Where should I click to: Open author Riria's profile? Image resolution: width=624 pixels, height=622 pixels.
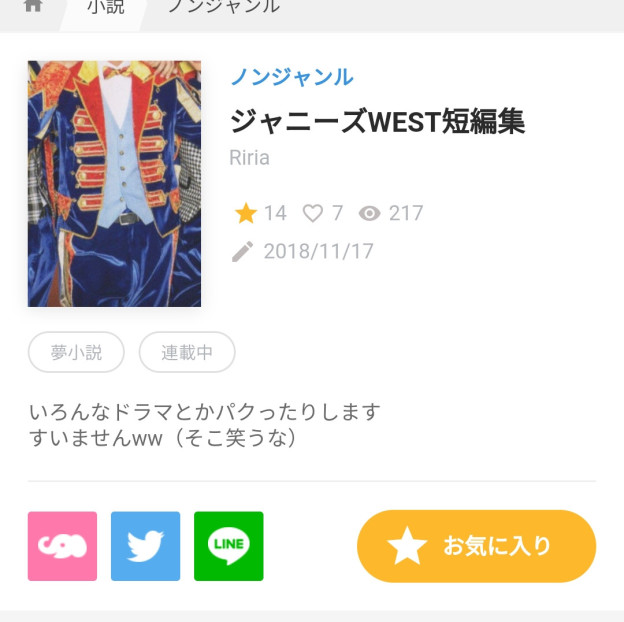point(250,158)
